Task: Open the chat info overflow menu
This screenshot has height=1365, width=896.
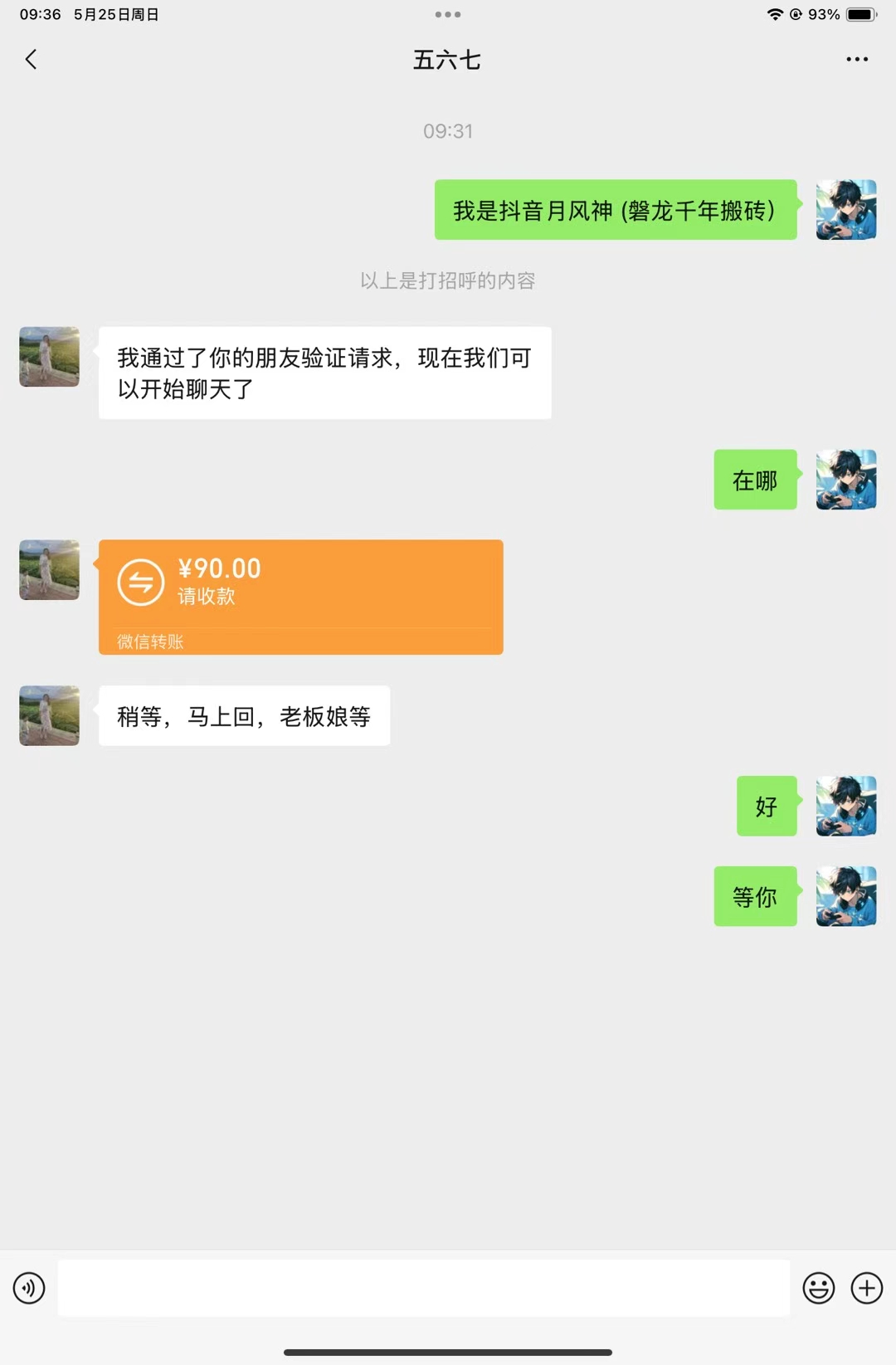Action: [x=856, y=60]
